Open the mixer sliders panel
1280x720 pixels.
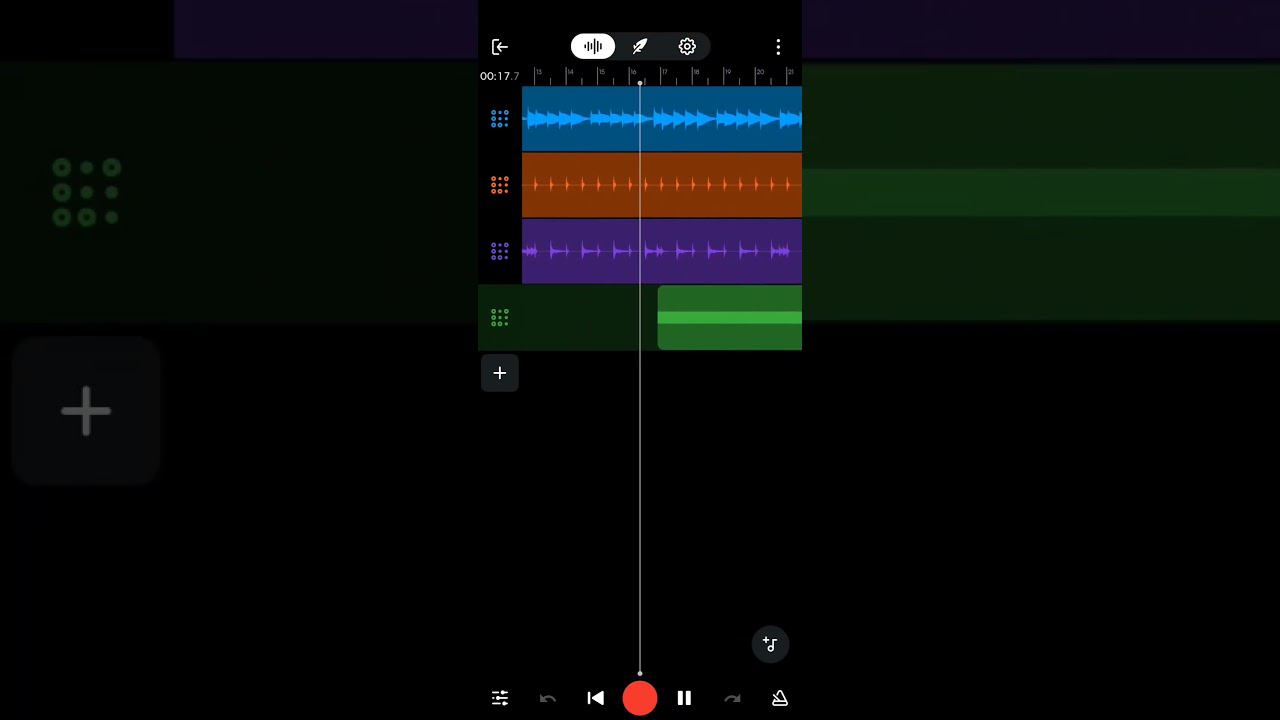point(500,698)
